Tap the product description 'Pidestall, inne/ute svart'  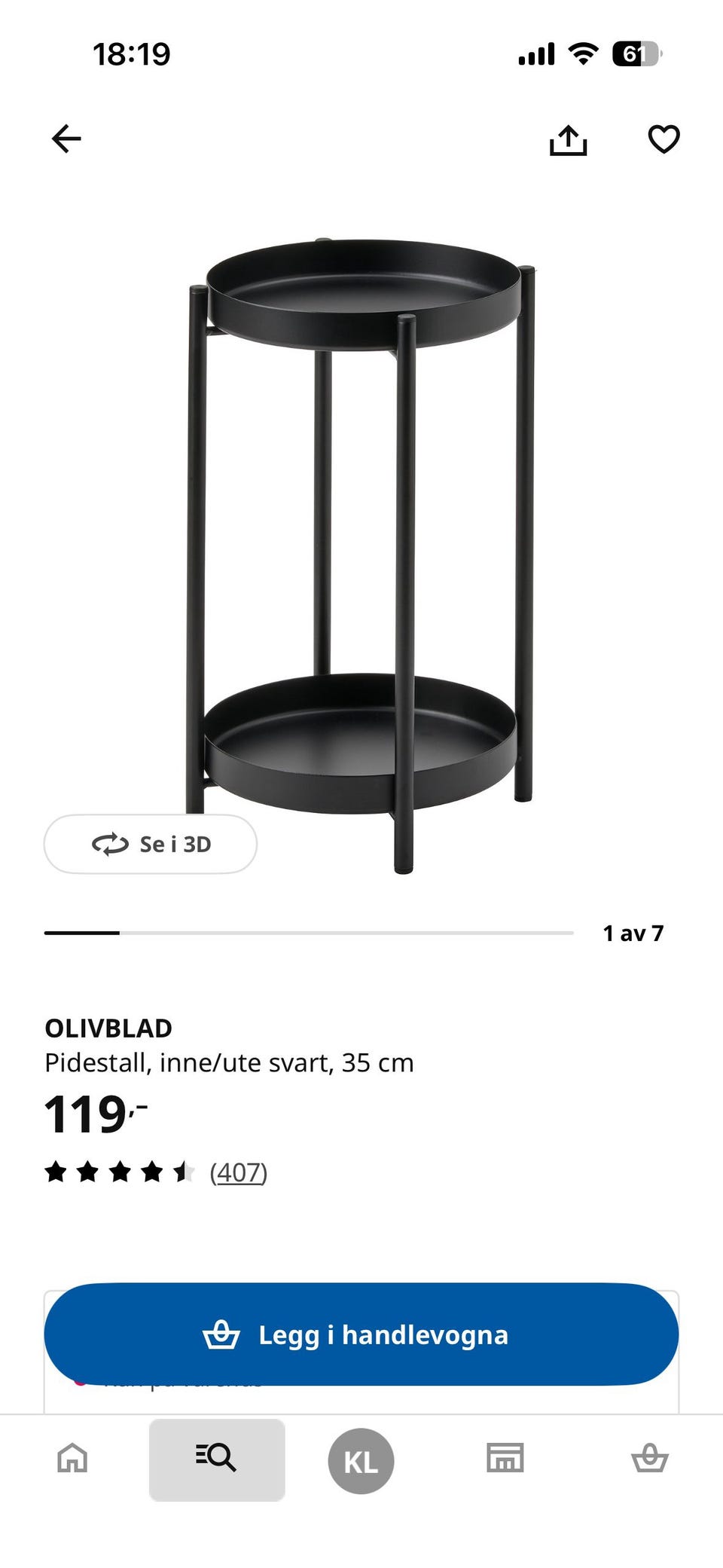229,1062
